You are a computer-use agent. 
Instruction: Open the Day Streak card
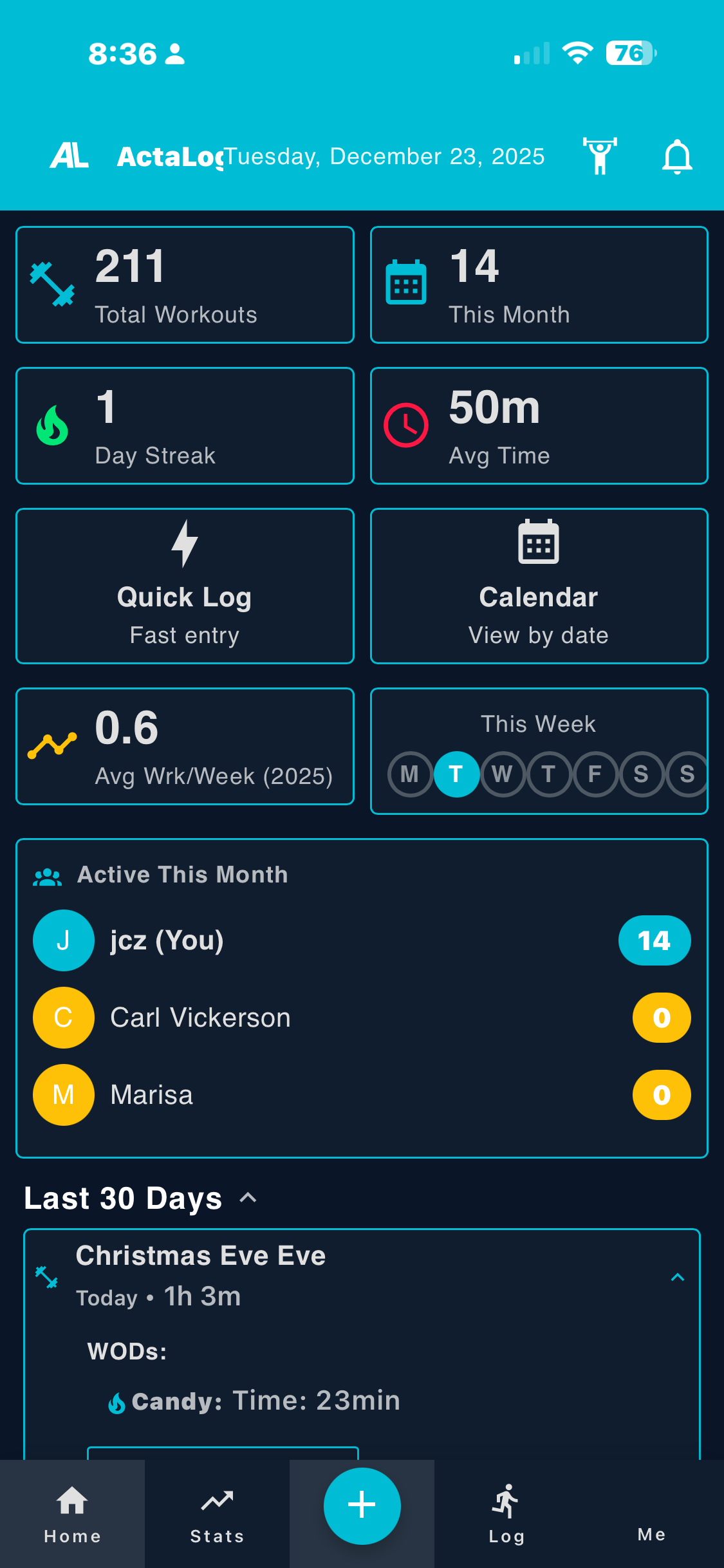pyautogui.click(x=185, y=425)
